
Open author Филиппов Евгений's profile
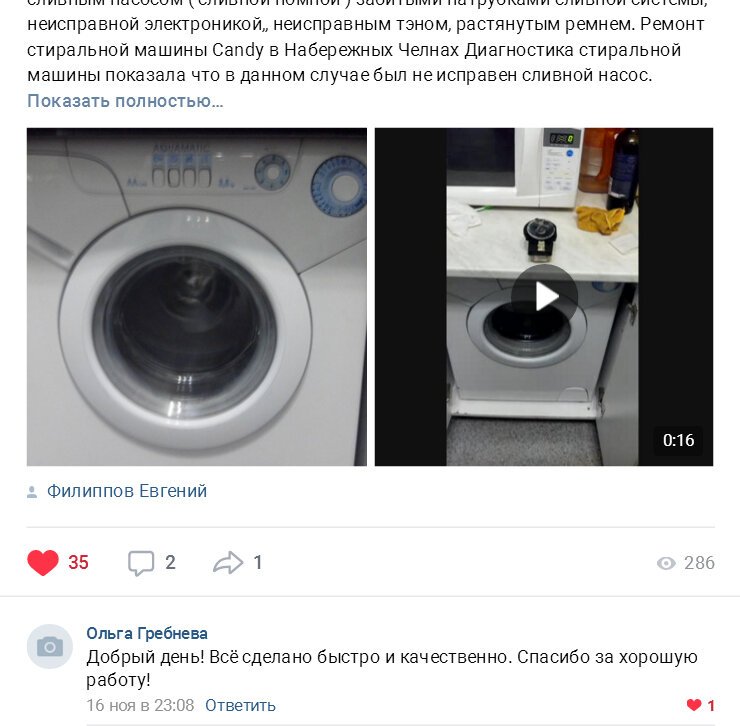[126, 491]
